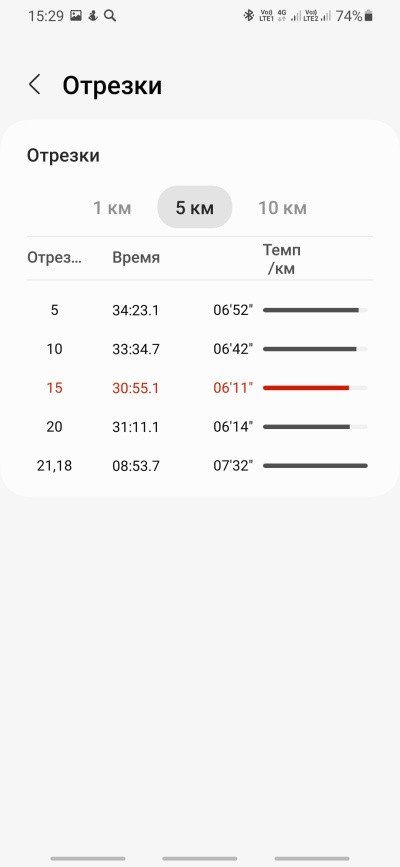Viewport: 400px width, 867px height.
Task: Switch to the 1 км splits tab
Action: click(x=112, y=208)
